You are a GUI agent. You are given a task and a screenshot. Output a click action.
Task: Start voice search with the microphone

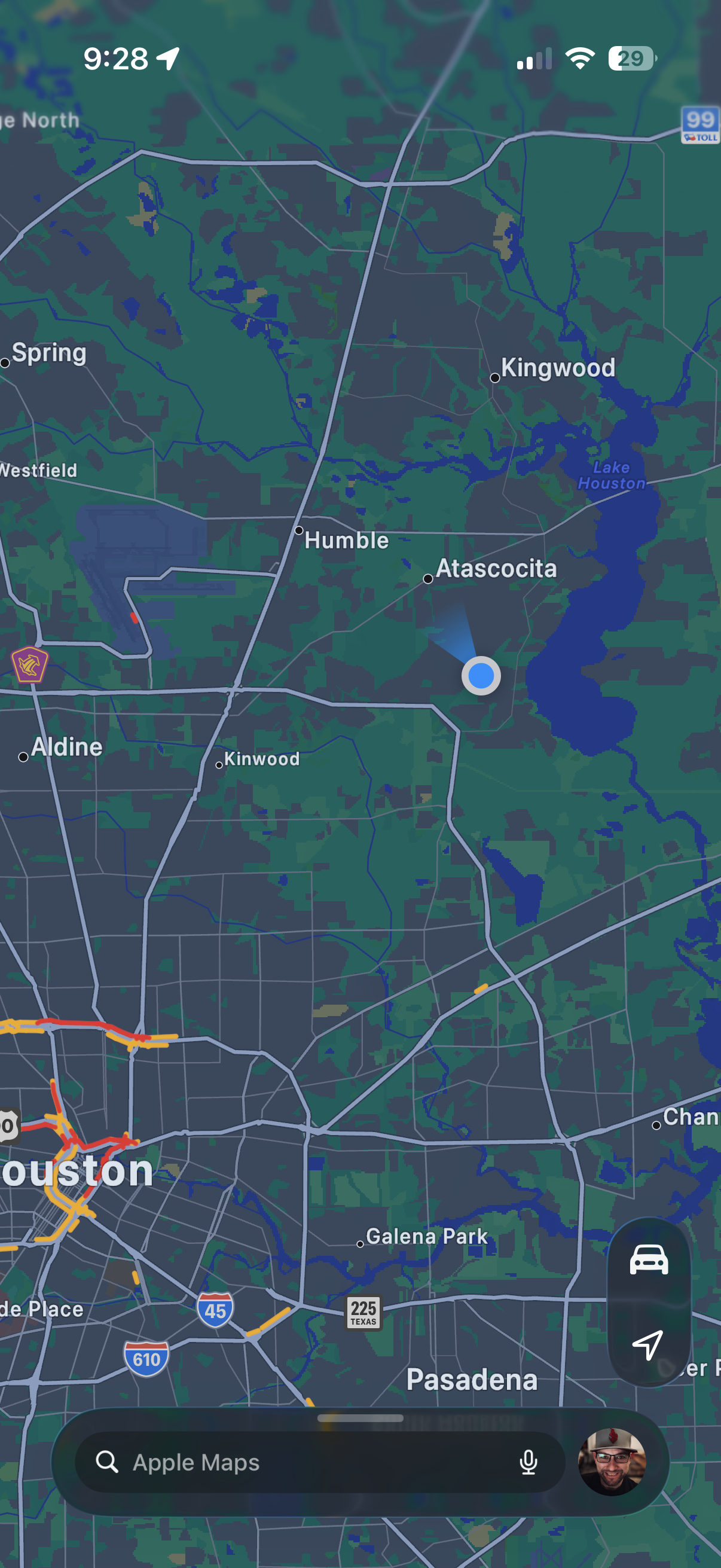tap(528, 1462)
